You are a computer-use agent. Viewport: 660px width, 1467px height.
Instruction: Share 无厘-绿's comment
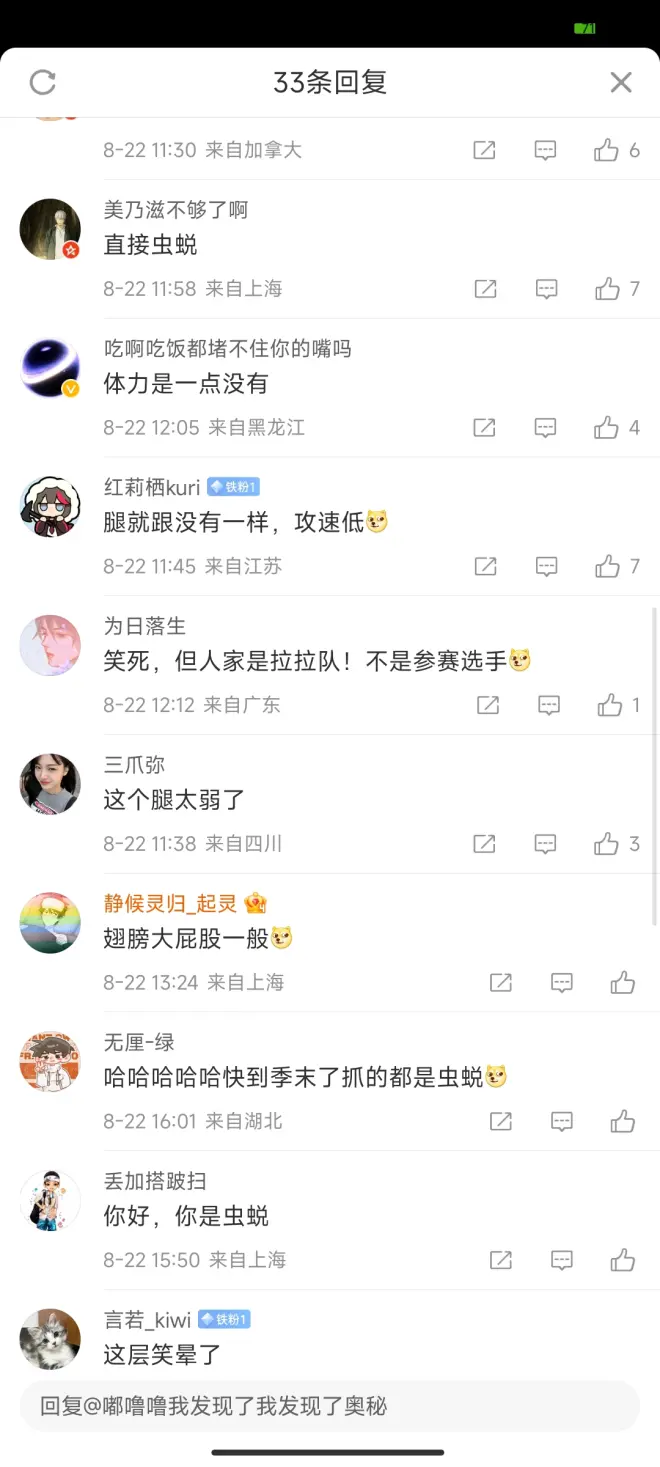501,1122
